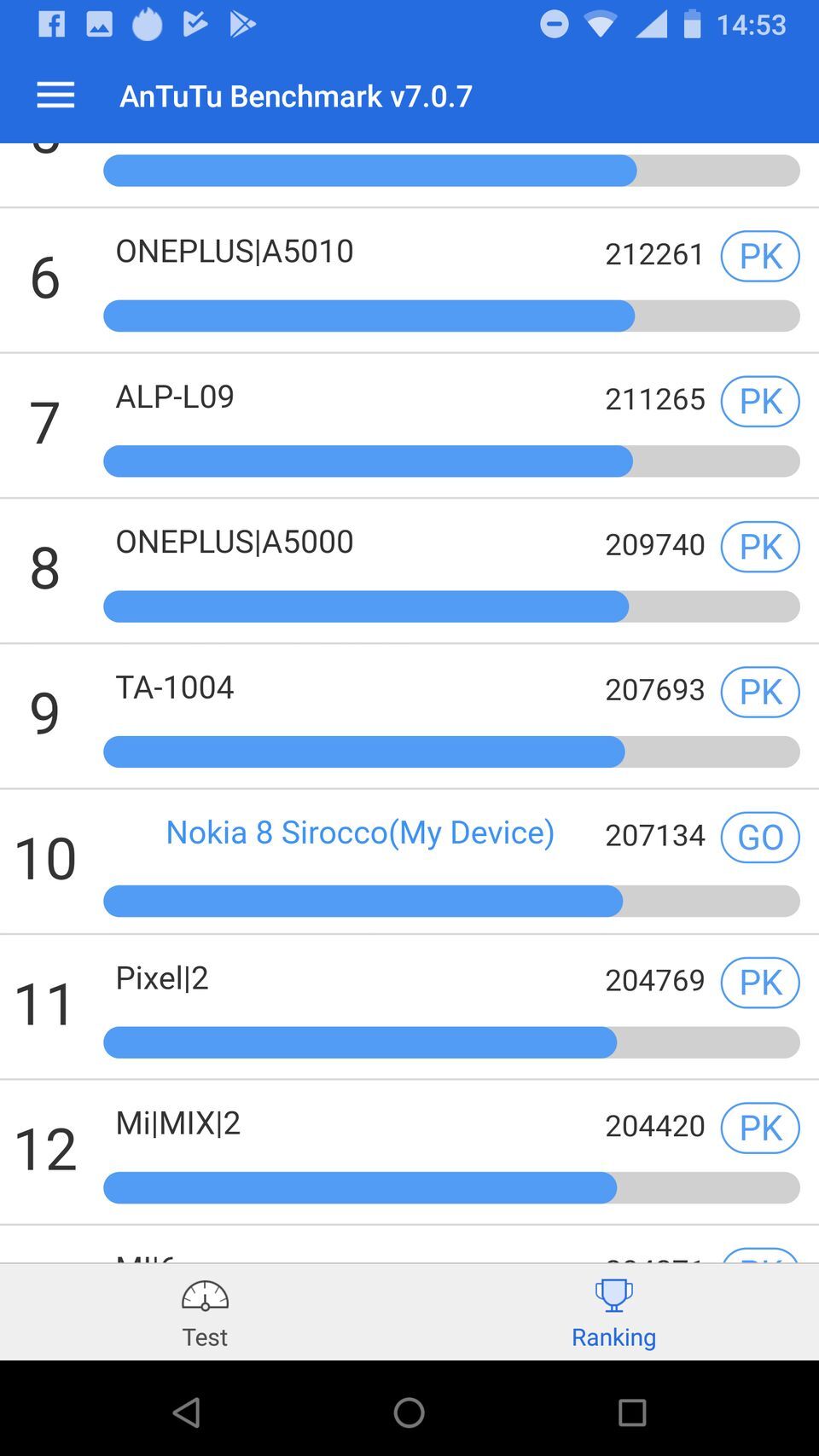819x1456 pixels.
Task: Tap the Android back navigation button
Action: tap(186, 1412)
